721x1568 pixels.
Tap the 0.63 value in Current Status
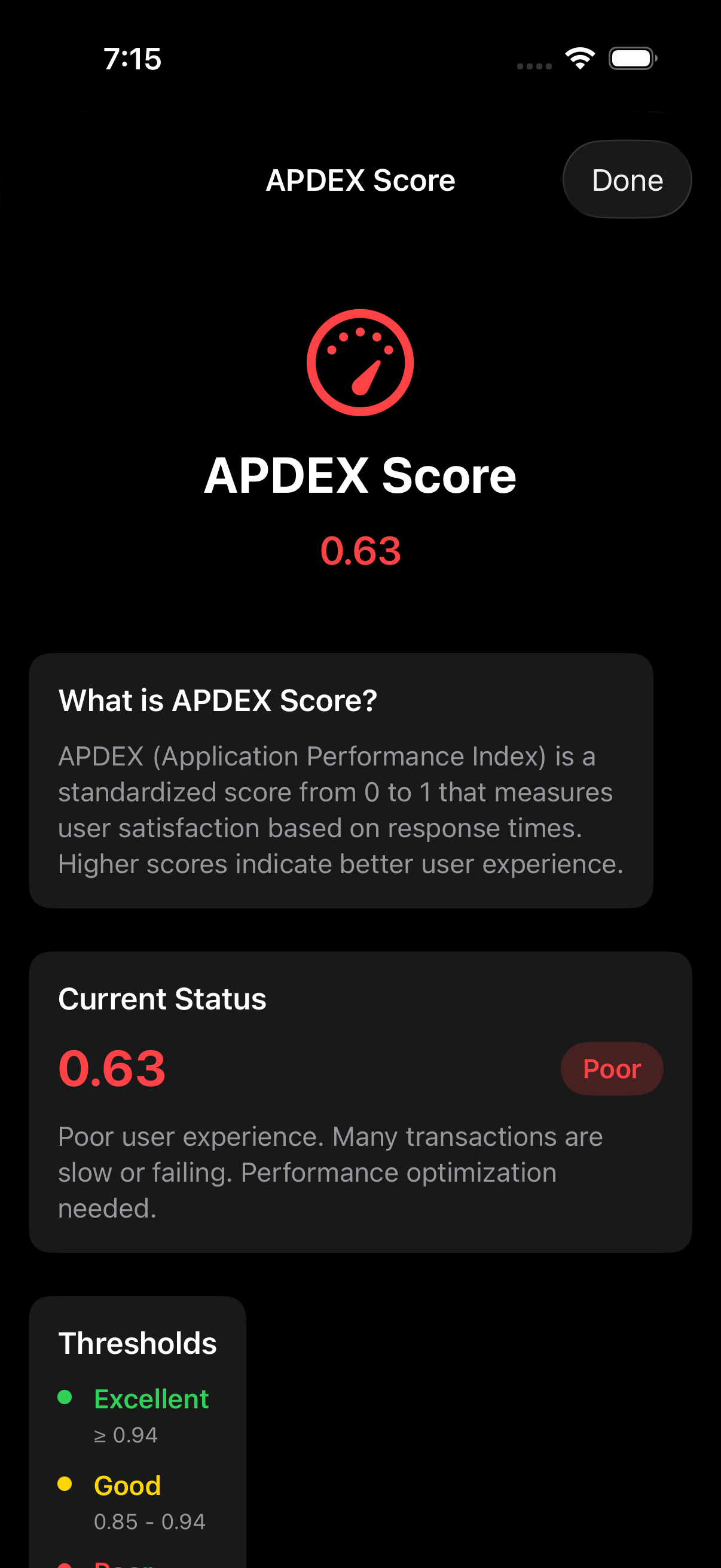(111, 1068)
